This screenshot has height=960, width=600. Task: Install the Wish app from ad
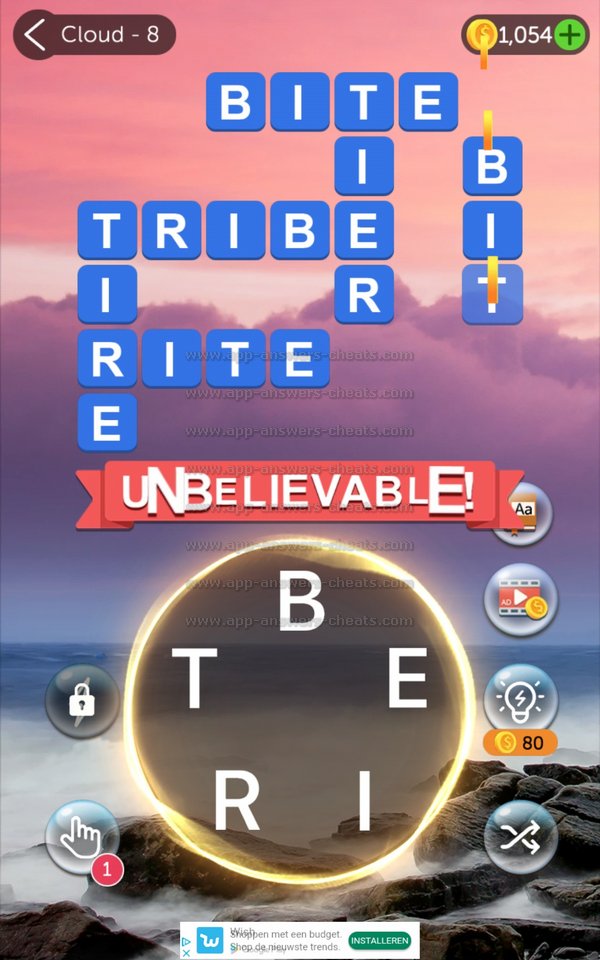[380, 941]
